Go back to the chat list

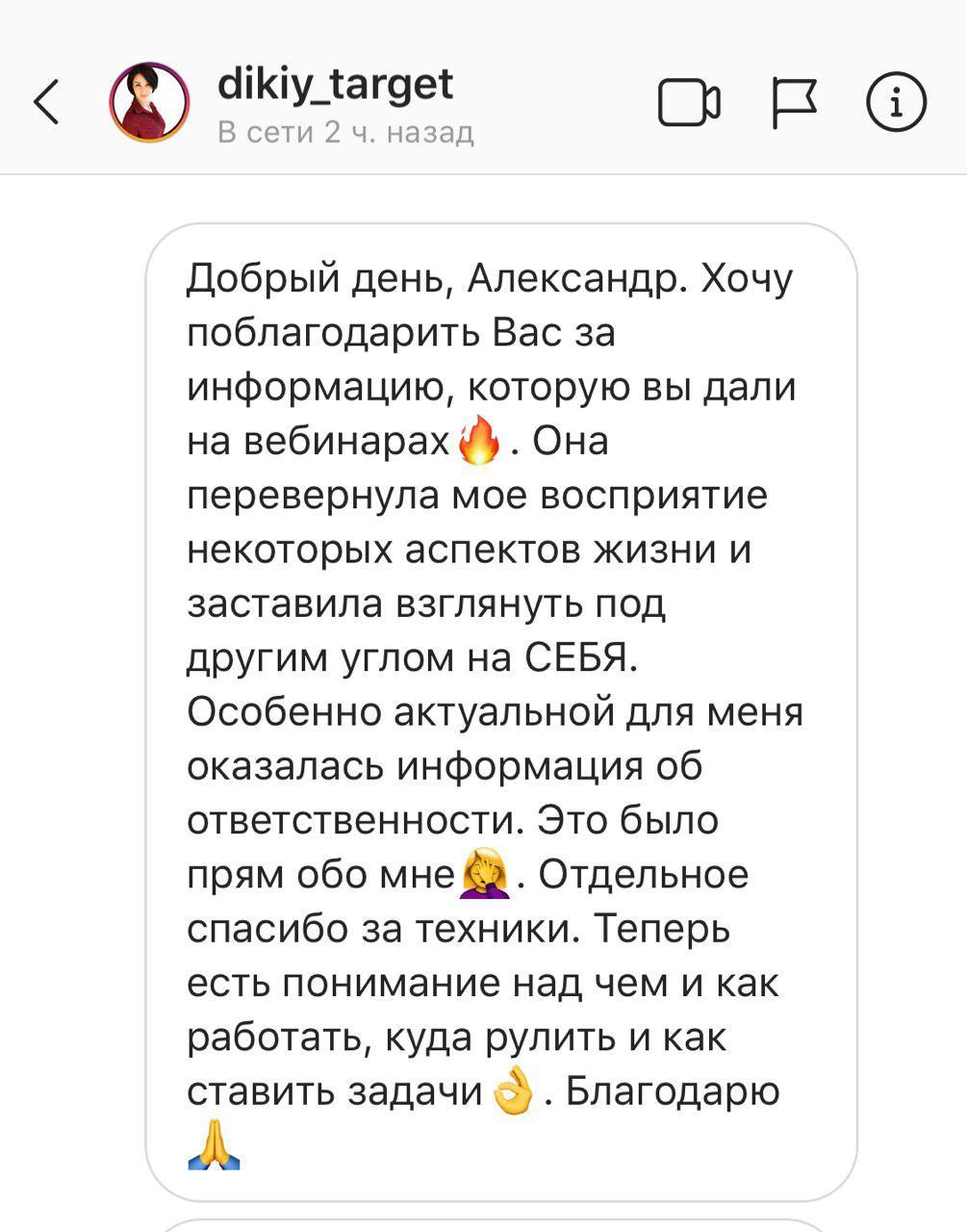pos(46,102)
